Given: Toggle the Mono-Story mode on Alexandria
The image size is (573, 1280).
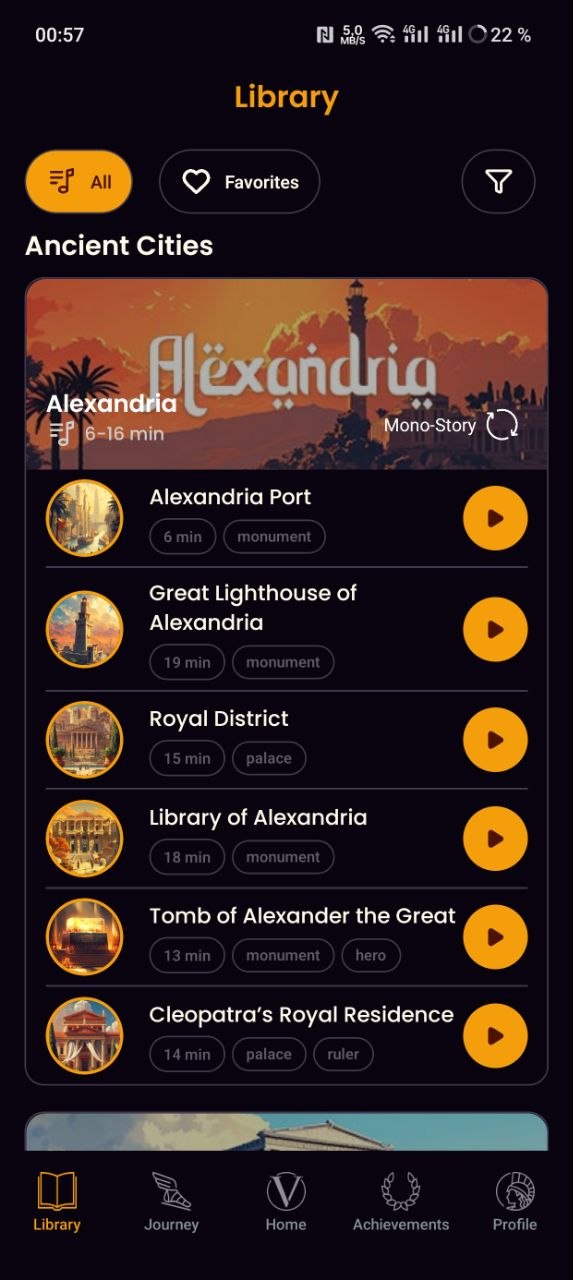Looking at the screenshot, I should (x=451, y=425).
